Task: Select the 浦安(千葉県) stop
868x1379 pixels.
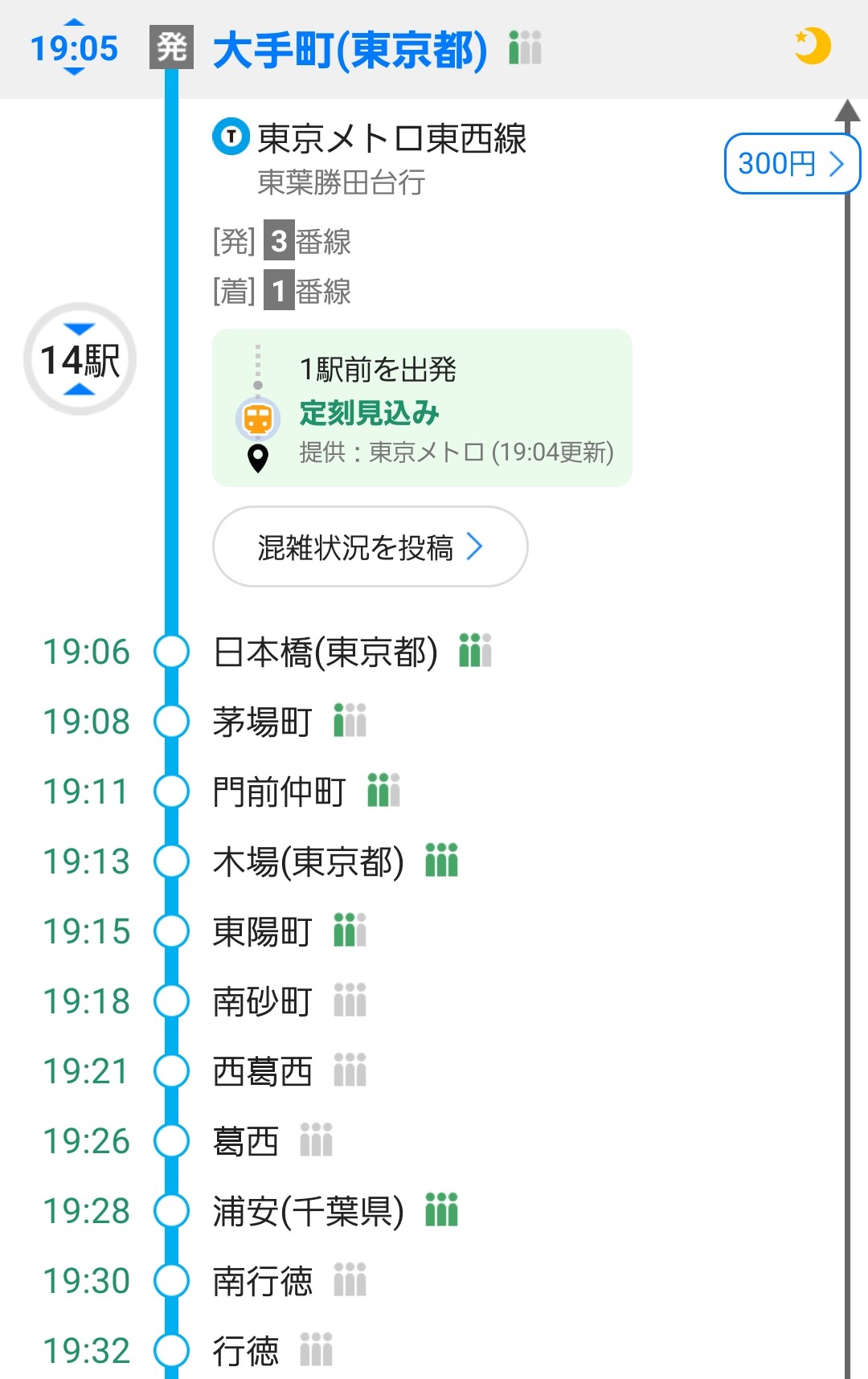Action: point(308,1211)
